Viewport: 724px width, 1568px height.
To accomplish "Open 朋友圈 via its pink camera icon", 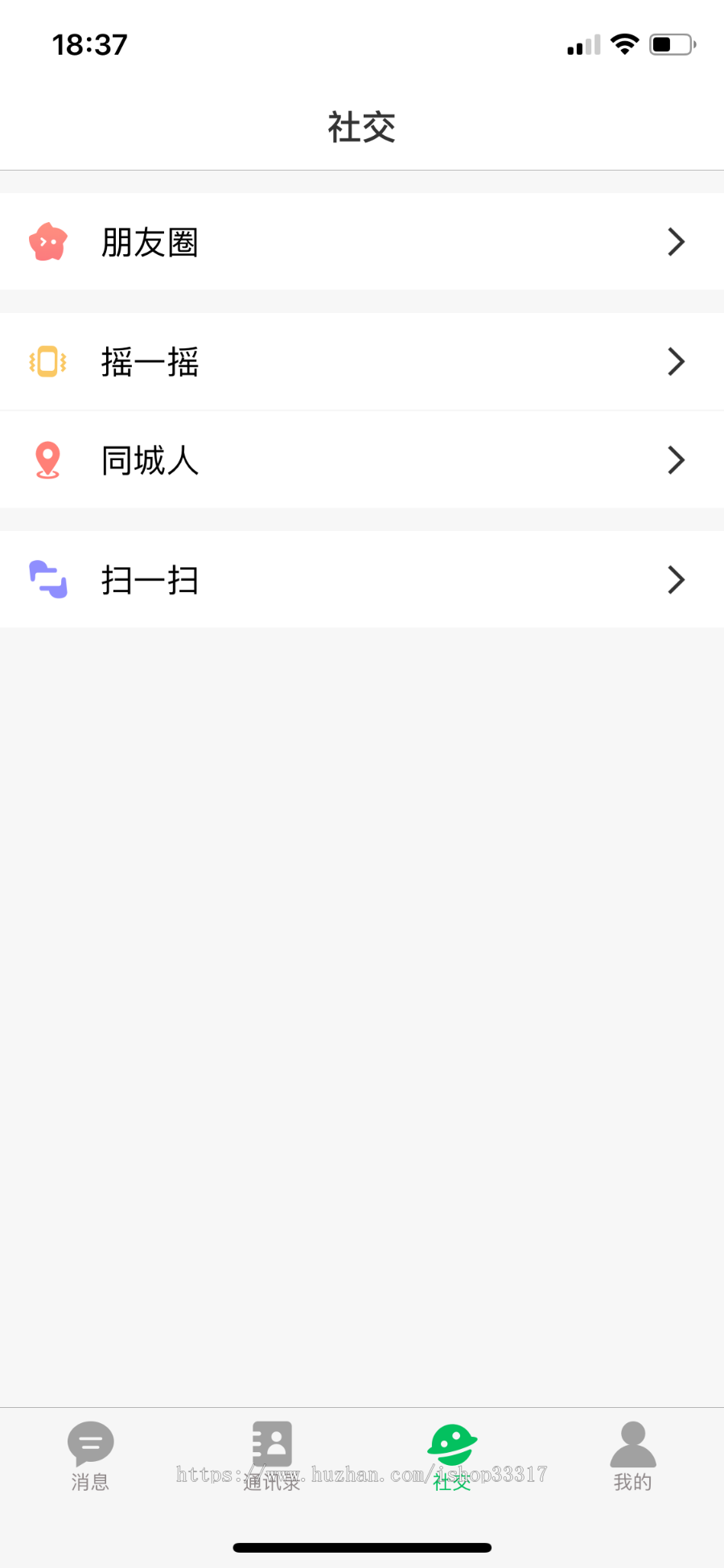I will 48,241.
